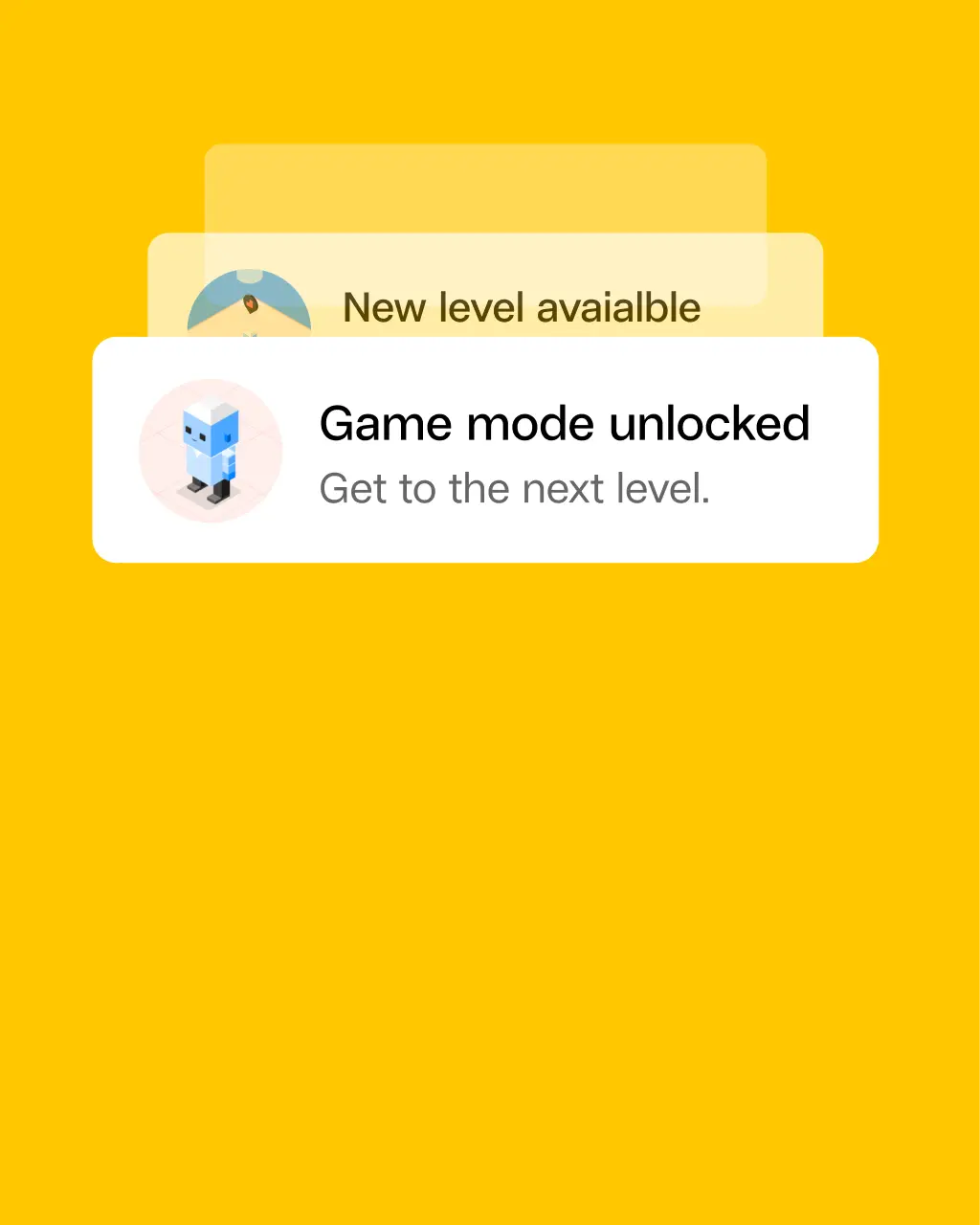The image size is (980, 1225).
Task: Click the 'Get to the next level.' subtitle
Action: pos(517,488)
